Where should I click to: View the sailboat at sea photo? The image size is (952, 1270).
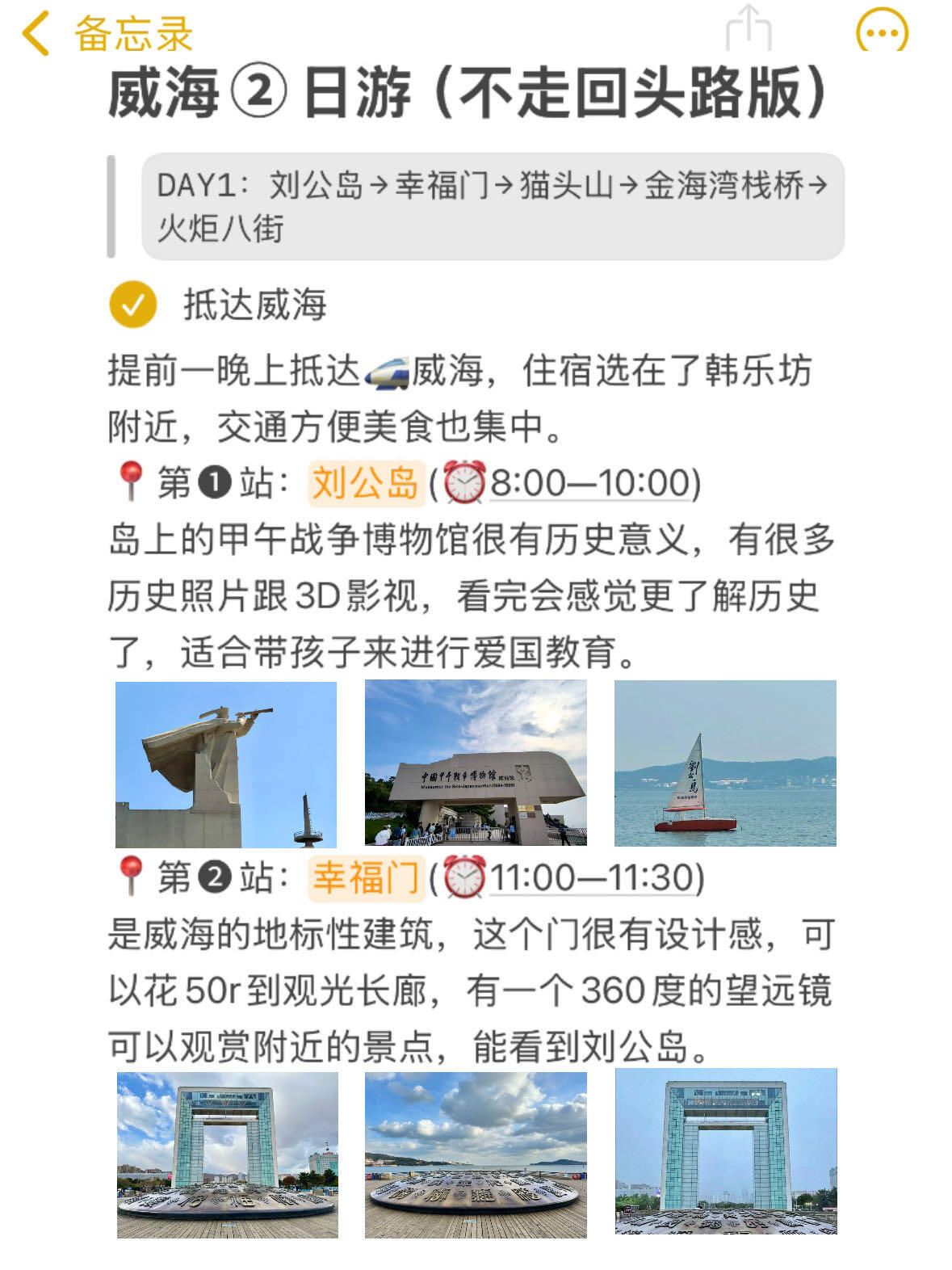point(725,763)
